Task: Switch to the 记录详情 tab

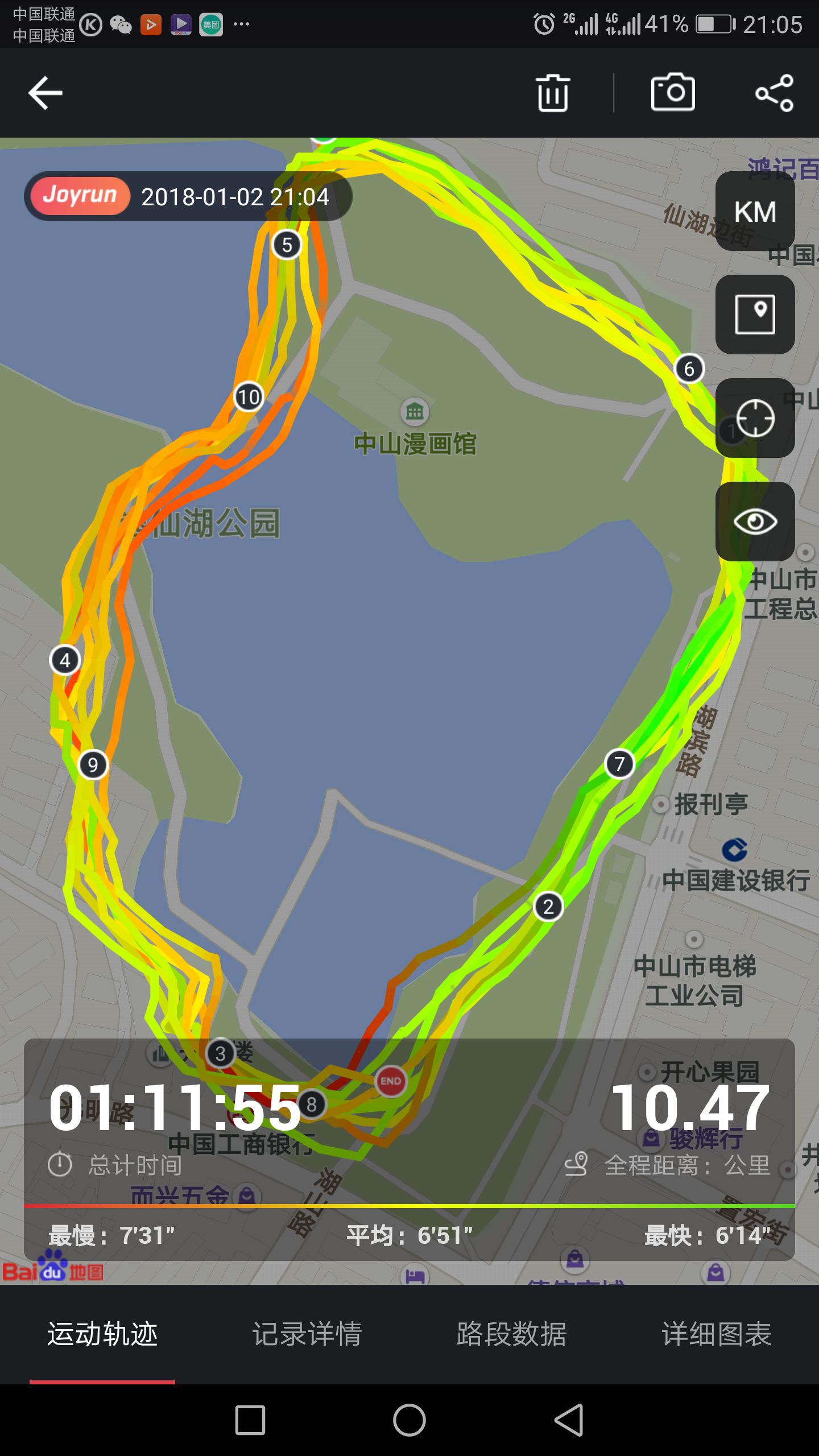Action: [x=307, y=1334]
